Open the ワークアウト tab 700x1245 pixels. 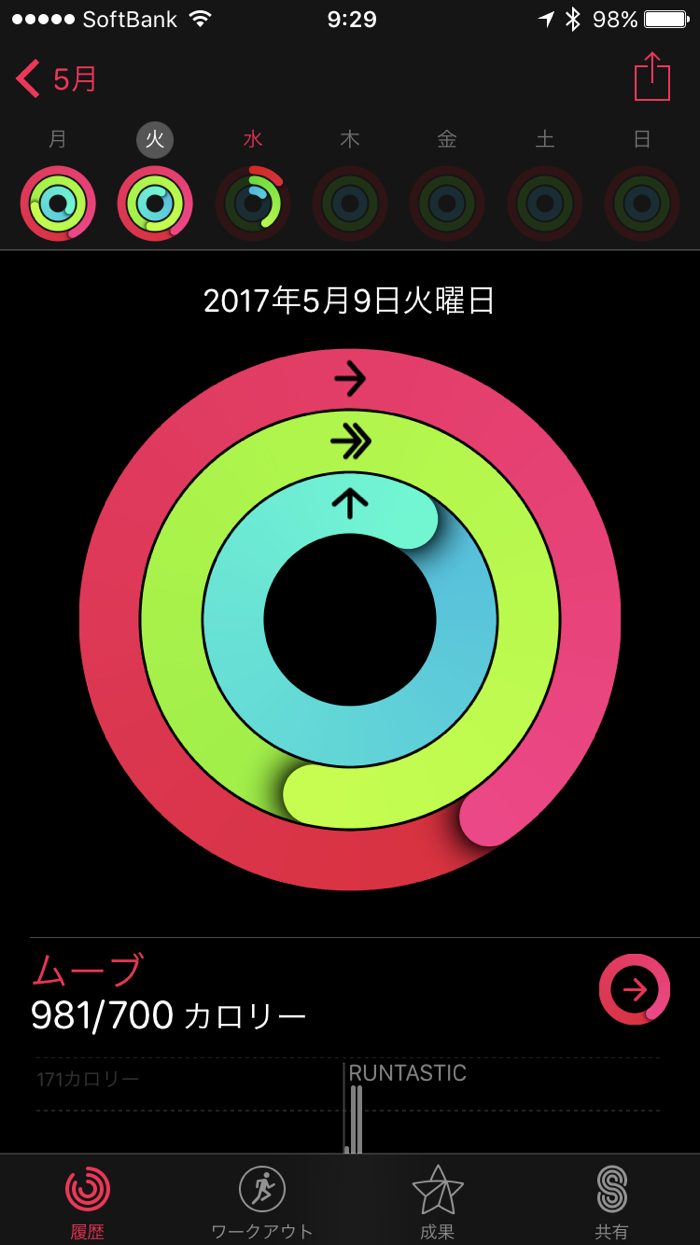(x=262, y=1200)
